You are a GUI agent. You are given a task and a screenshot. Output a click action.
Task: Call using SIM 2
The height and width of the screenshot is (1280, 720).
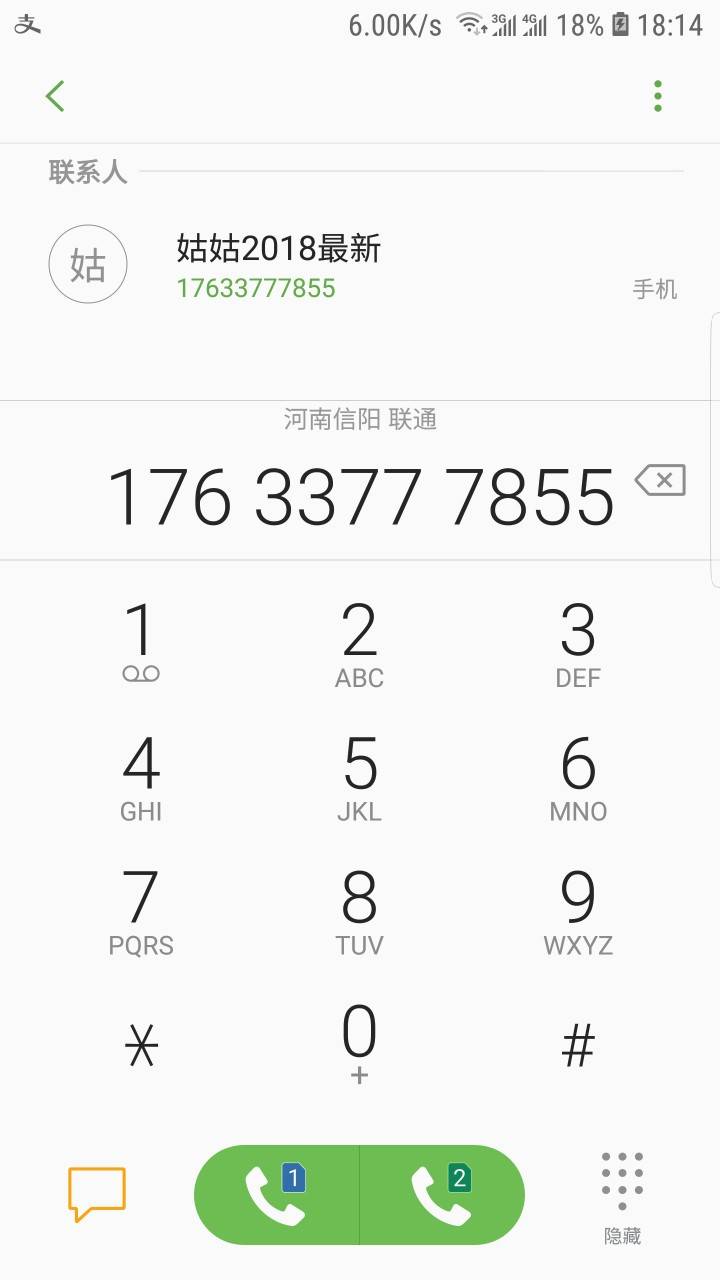(x=442, y=1195)
